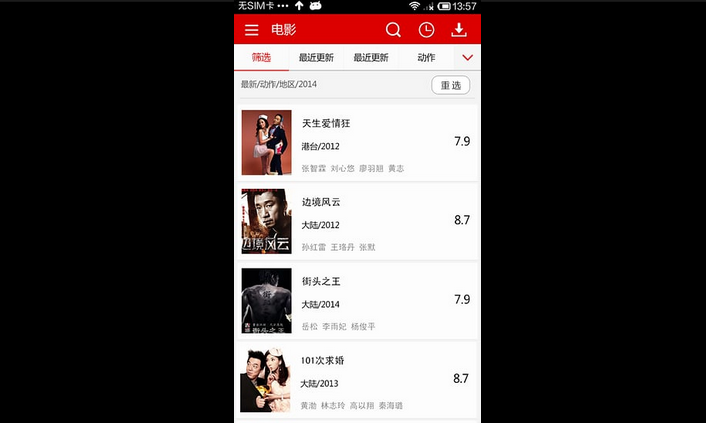Expand the tab list chevron
The image size is (706, 423).
click(467, 58)
